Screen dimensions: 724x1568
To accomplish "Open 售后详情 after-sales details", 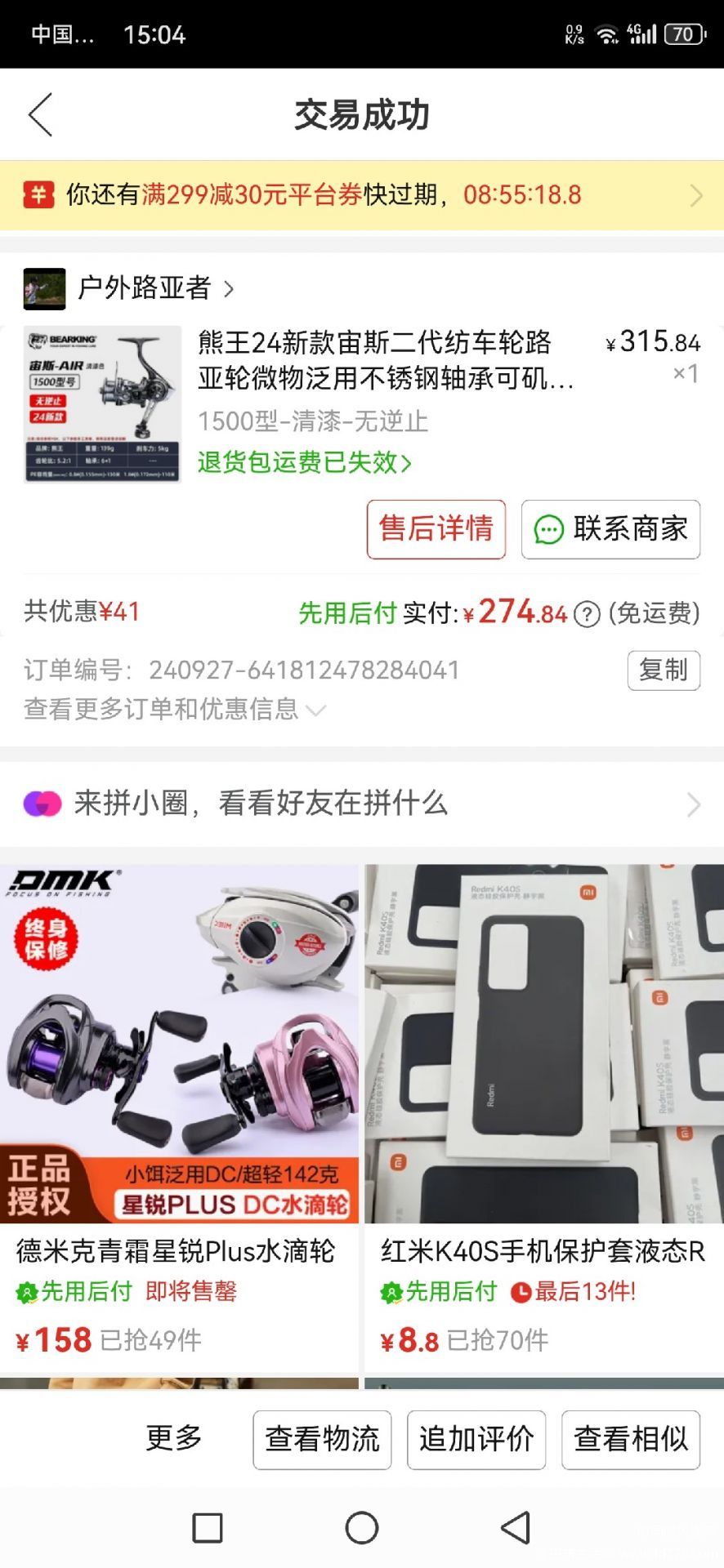I will (436, 529).
